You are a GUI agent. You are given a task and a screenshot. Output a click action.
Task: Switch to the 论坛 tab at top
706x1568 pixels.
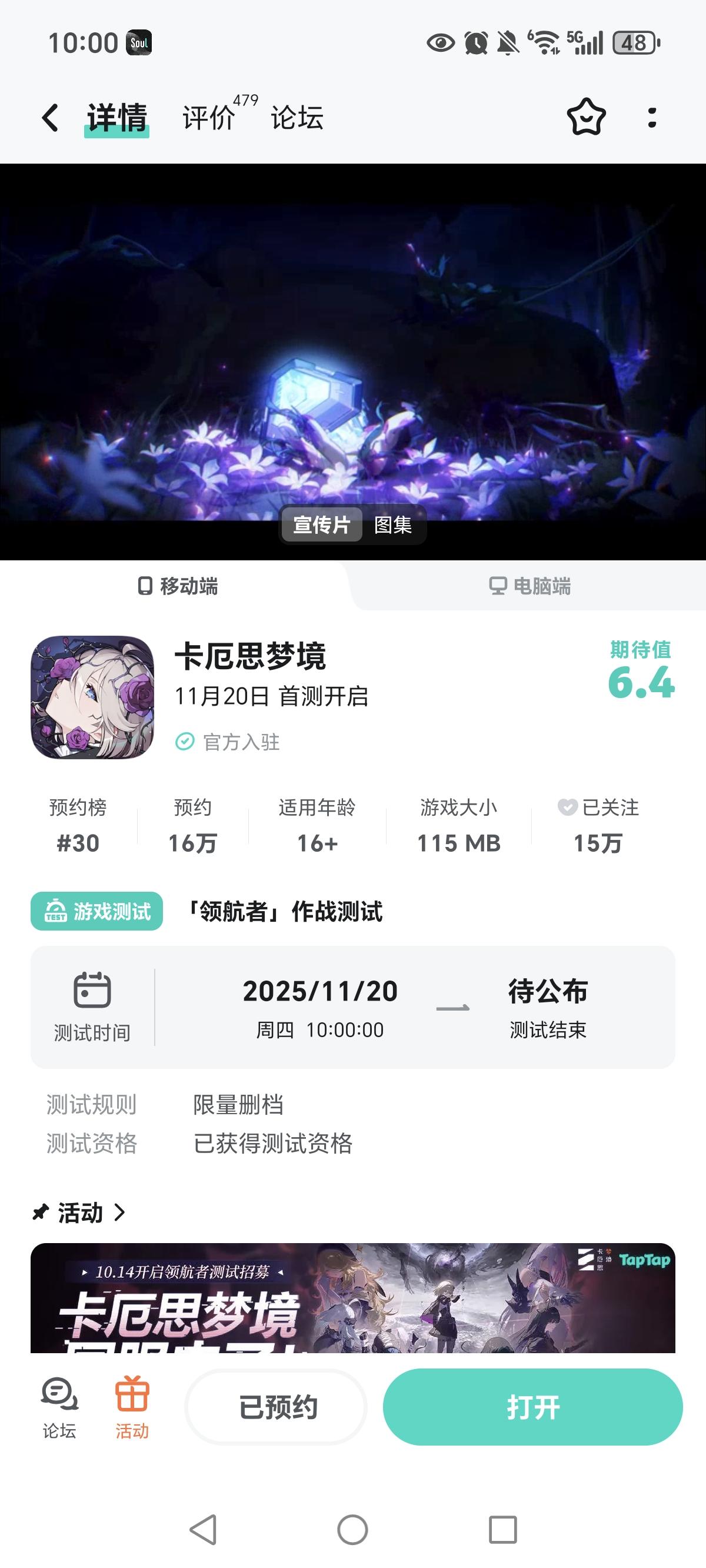pos(297,118)
